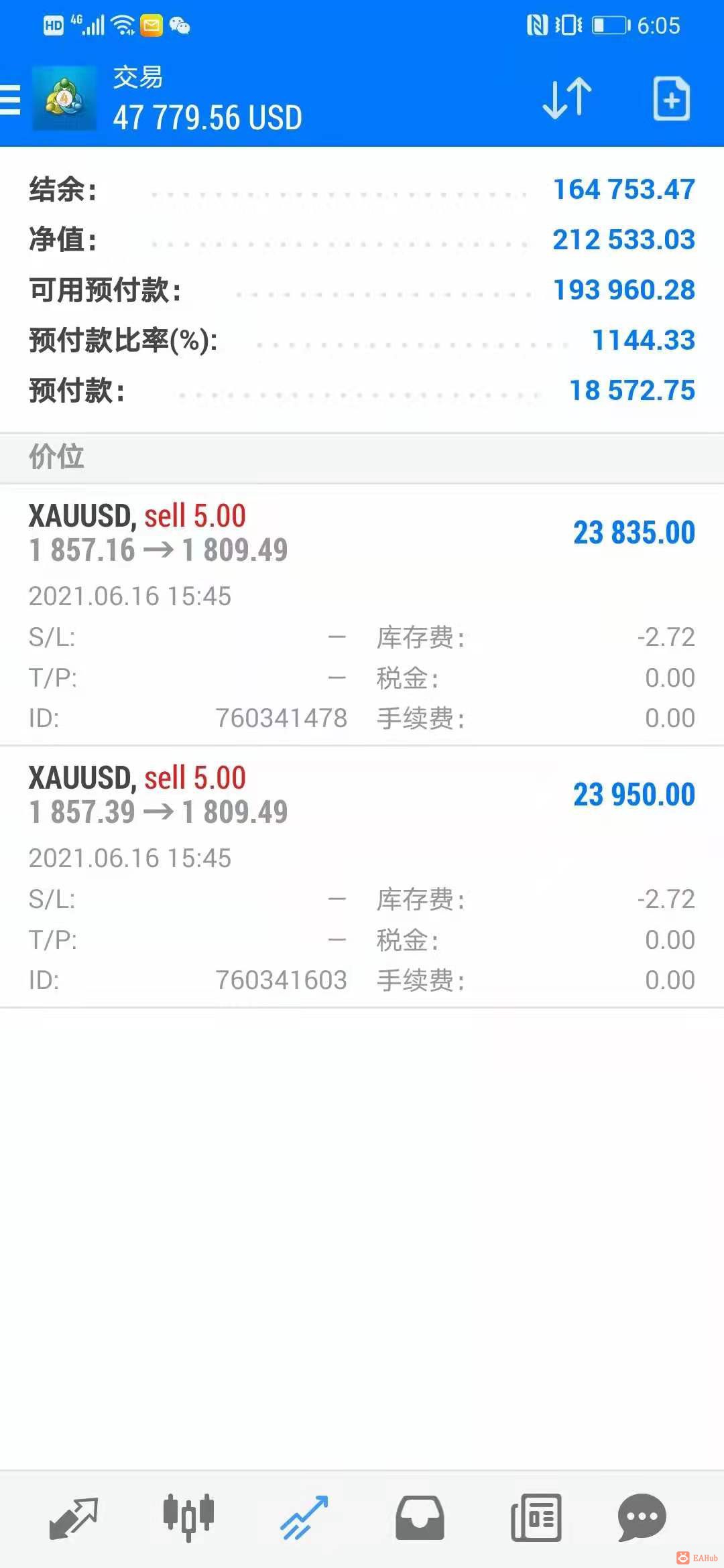Open the Chat messages tab
This screenshot has height=1568, width=724.
pos(642,1518)
